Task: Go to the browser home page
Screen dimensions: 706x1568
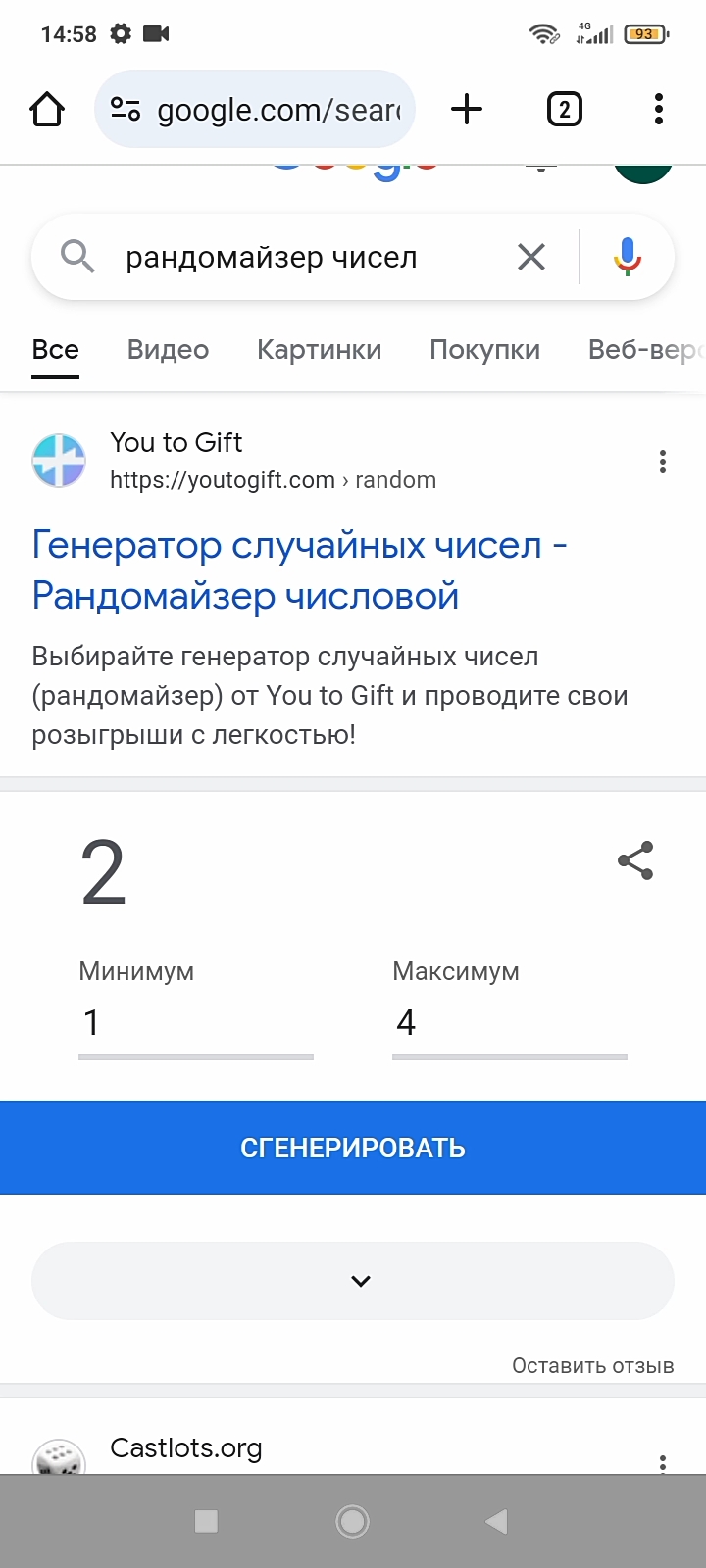Action: coord(47,109)
